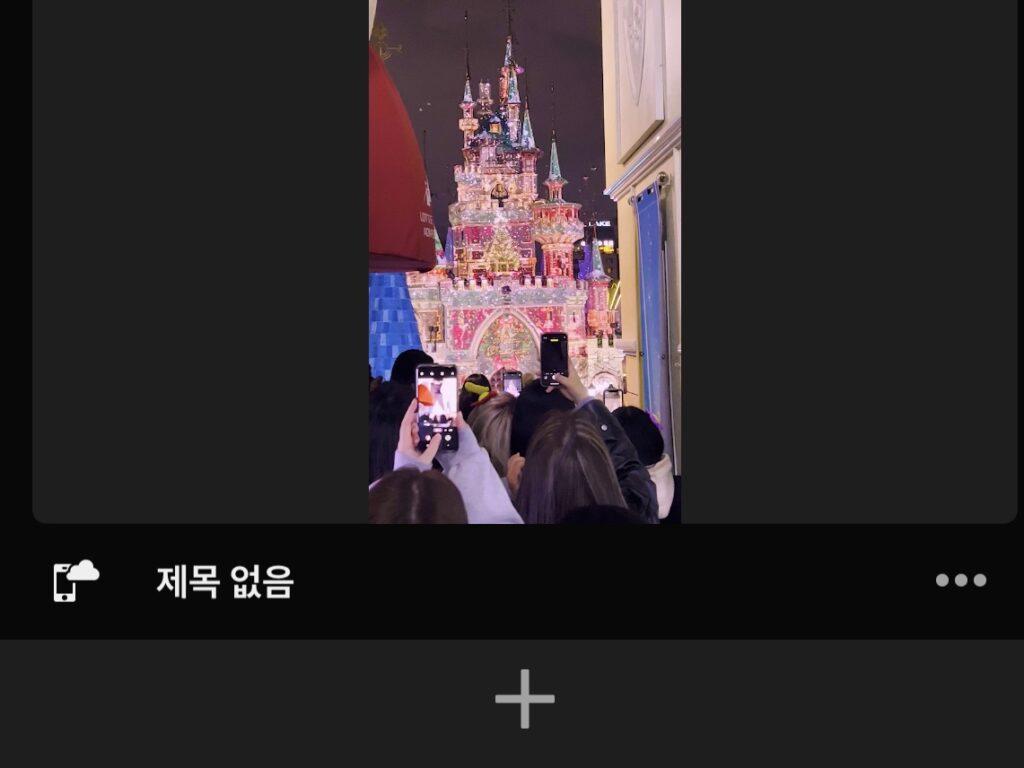Open the untitled project thumbnail
This screenshot has height=768, width=1024.
tap(524, 260)
